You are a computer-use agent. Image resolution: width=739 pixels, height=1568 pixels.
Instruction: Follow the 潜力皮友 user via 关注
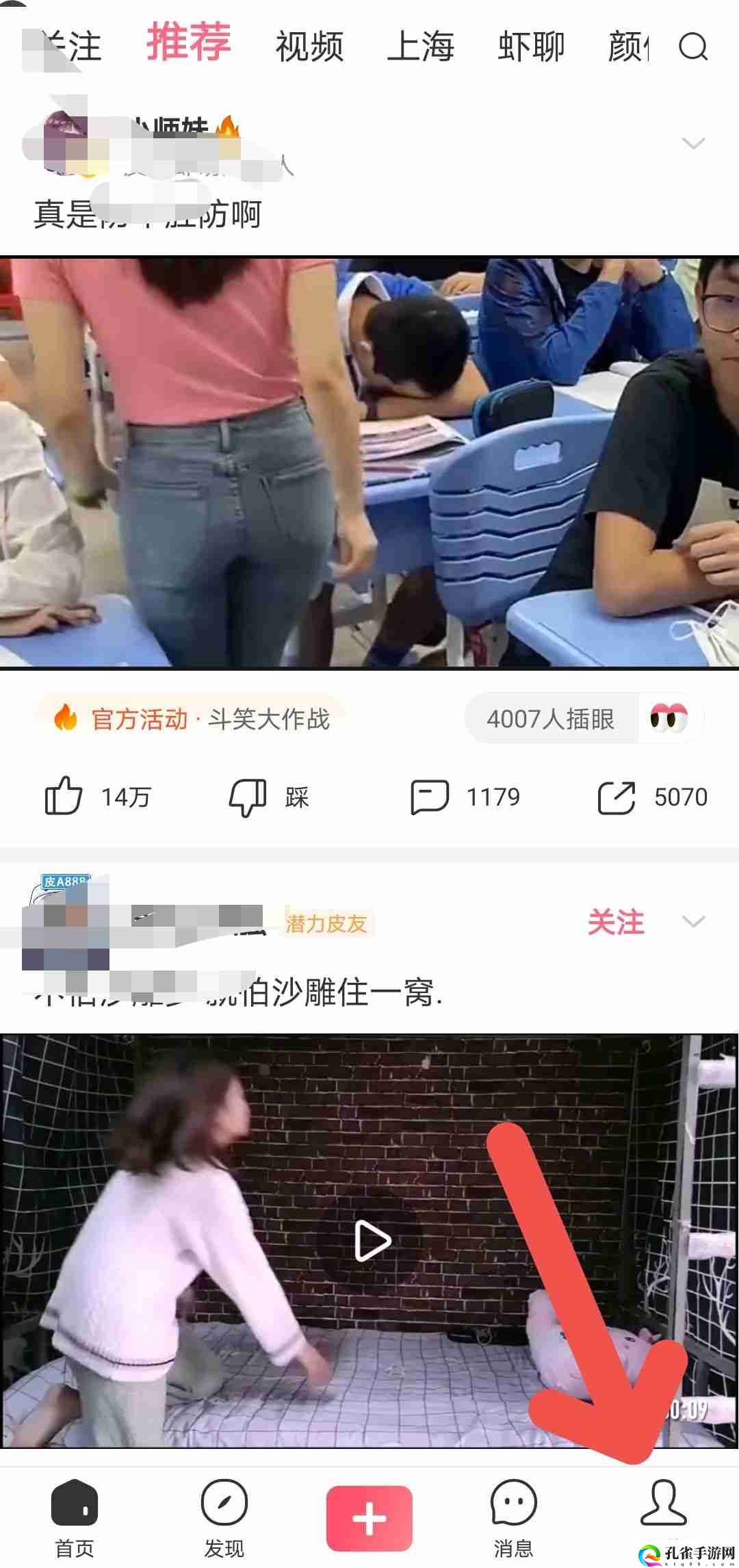[616, 922]
